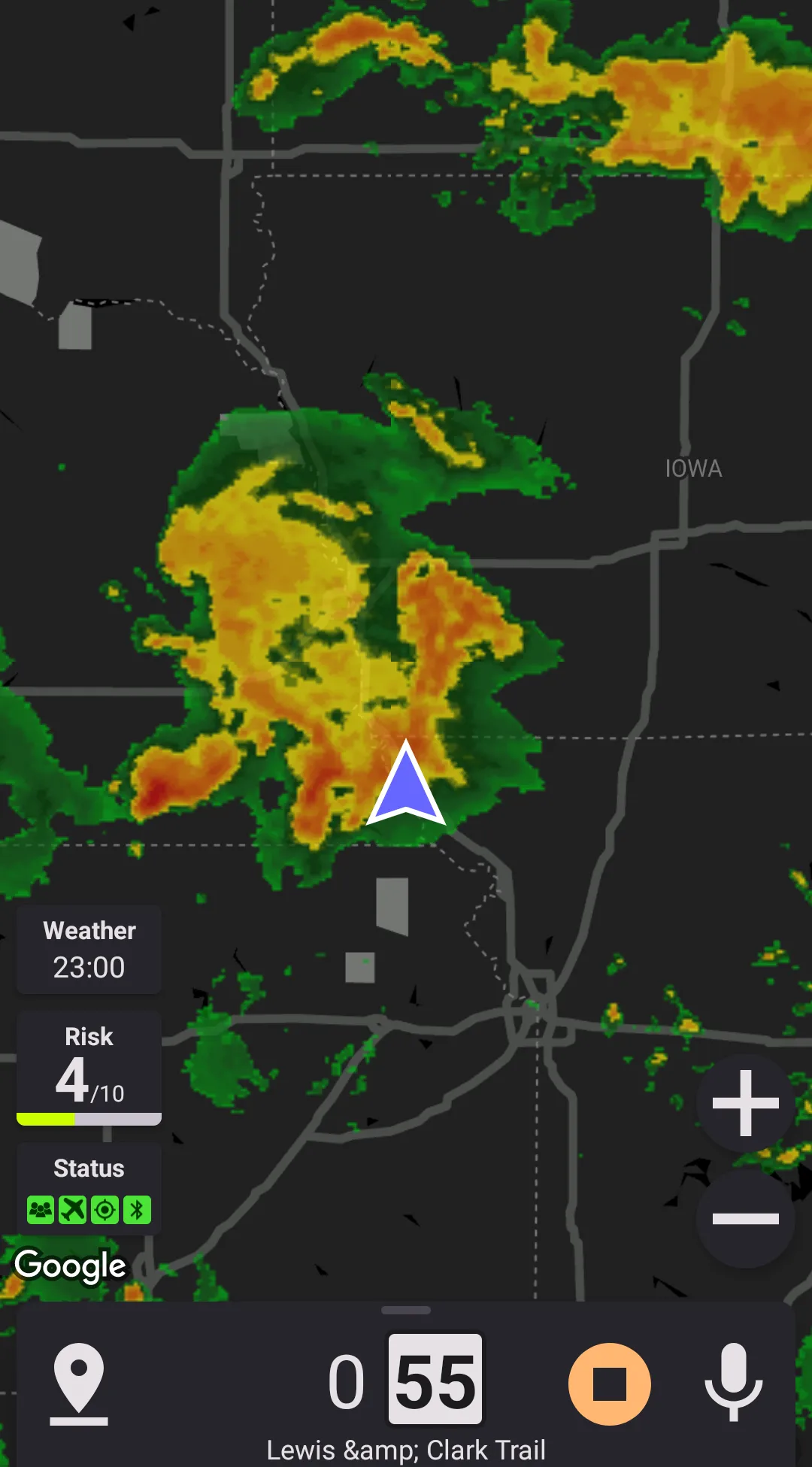Stop the current trip recording
Screen dimensions: 812x1467
click(x=609, y=1384)
